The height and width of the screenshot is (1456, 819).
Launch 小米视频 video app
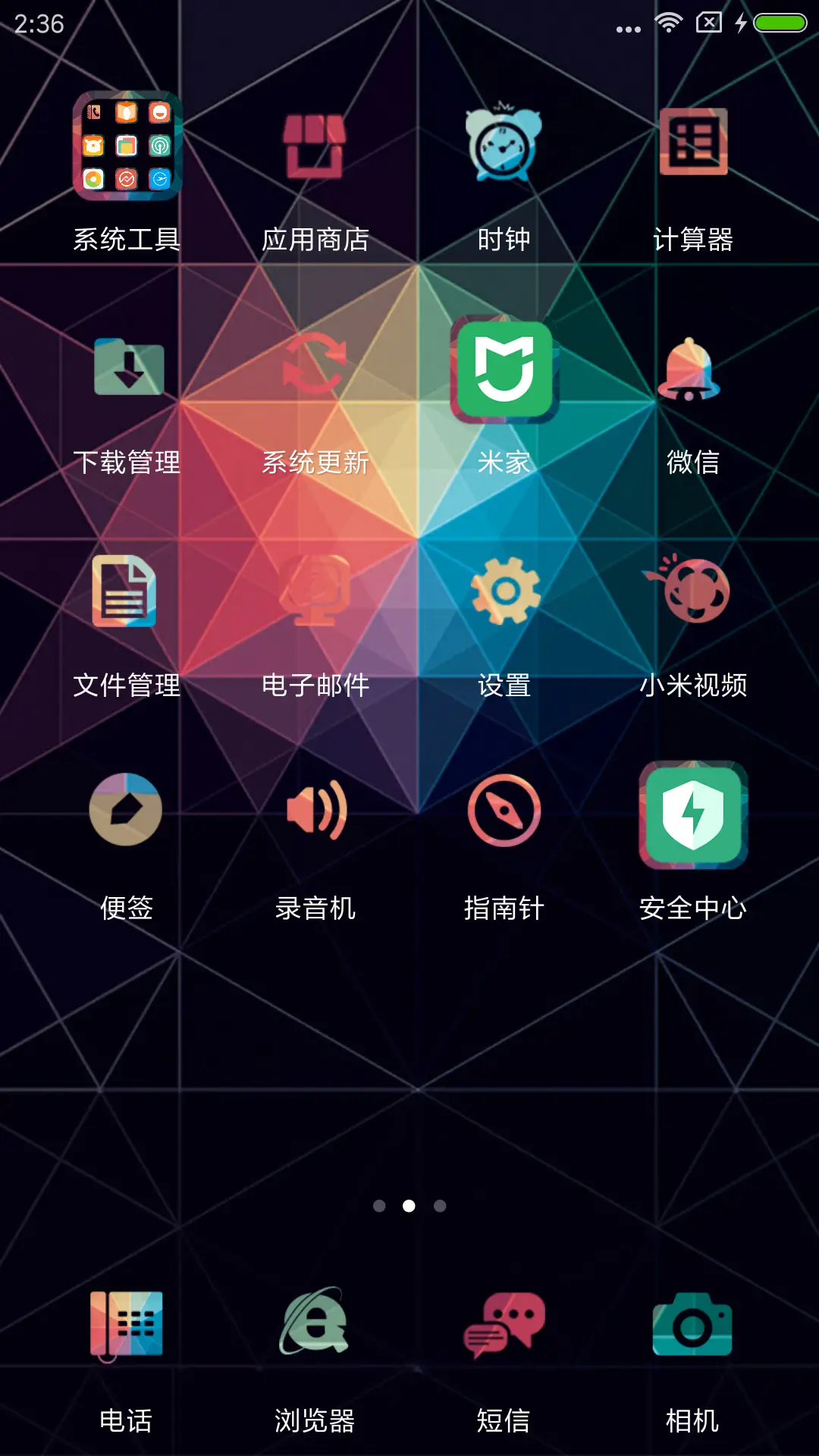(x=693, y=589)
